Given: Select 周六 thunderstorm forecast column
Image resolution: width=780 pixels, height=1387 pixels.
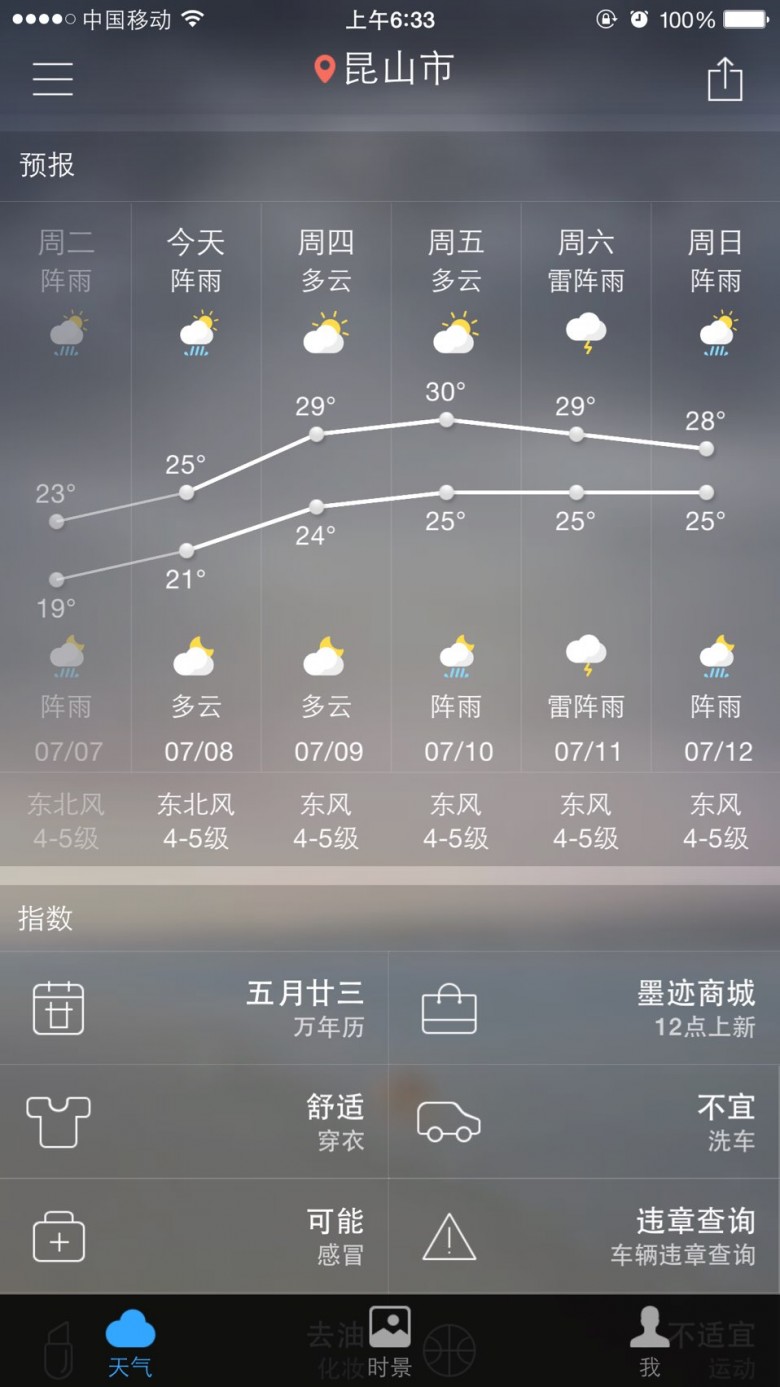Looking at the screenshot, I should [x=586, y=487].
